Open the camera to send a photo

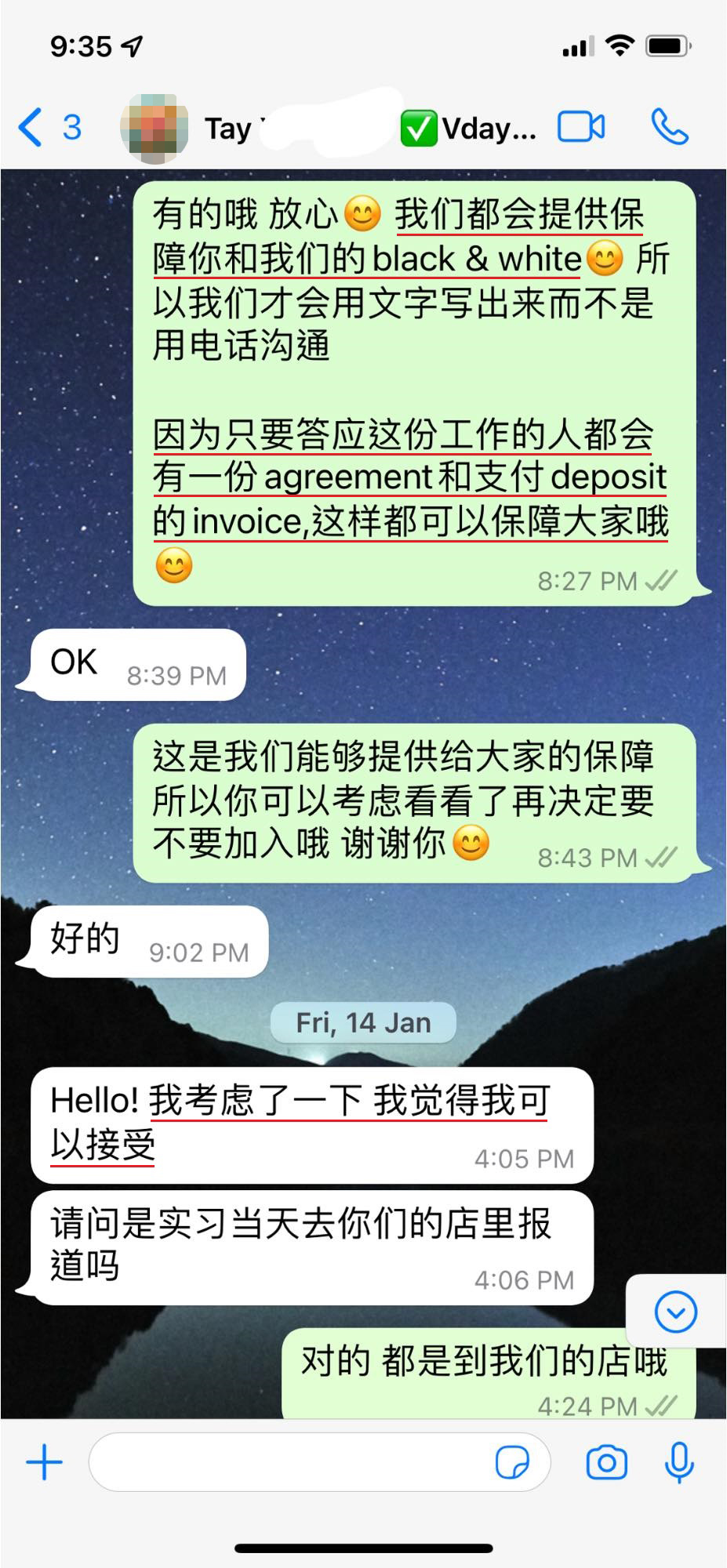(606, 1463)
